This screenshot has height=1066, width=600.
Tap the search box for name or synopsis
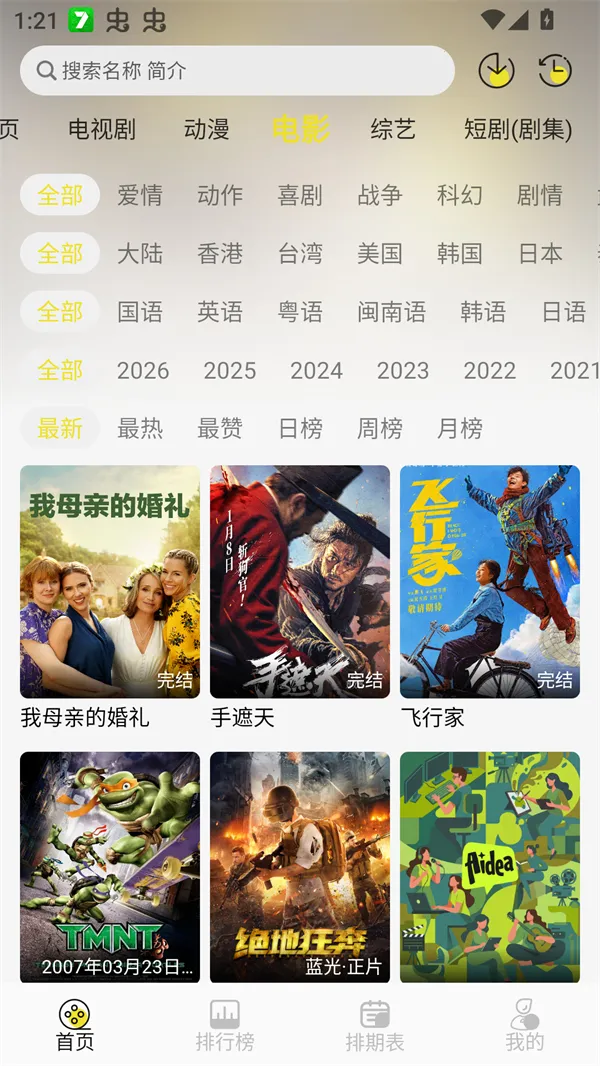[x=237, y=71]
